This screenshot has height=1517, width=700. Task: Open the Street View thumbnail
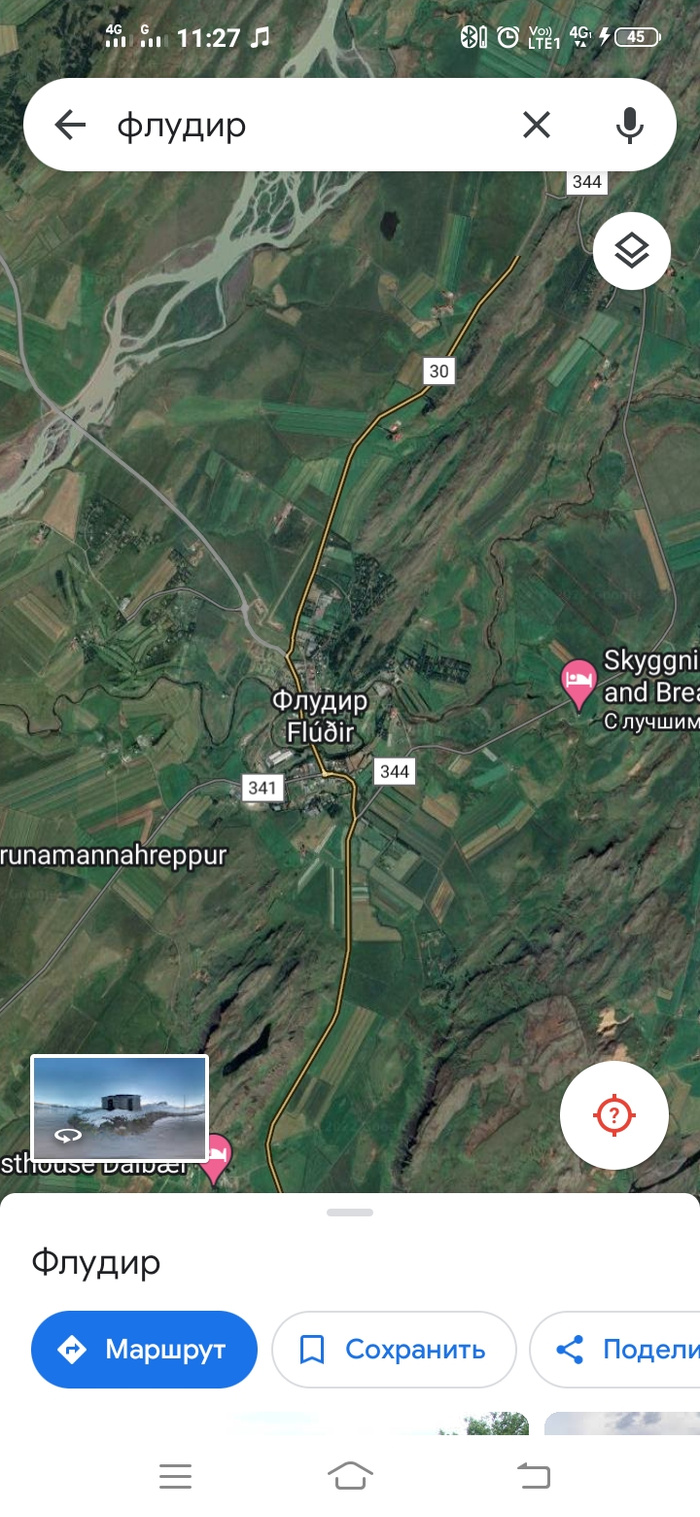(119, 1107)
